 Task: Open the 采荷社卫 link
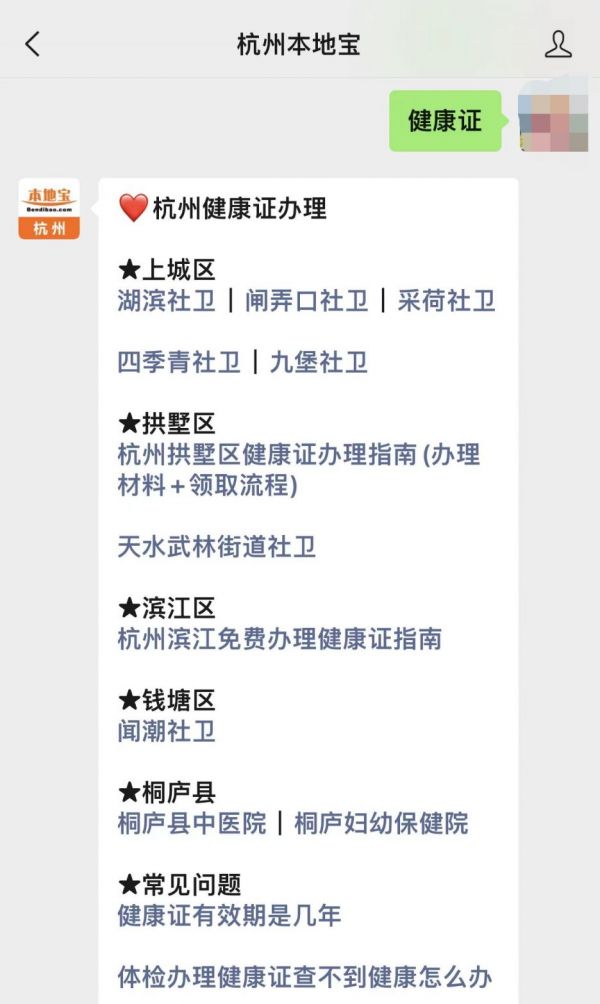point(446,301)
